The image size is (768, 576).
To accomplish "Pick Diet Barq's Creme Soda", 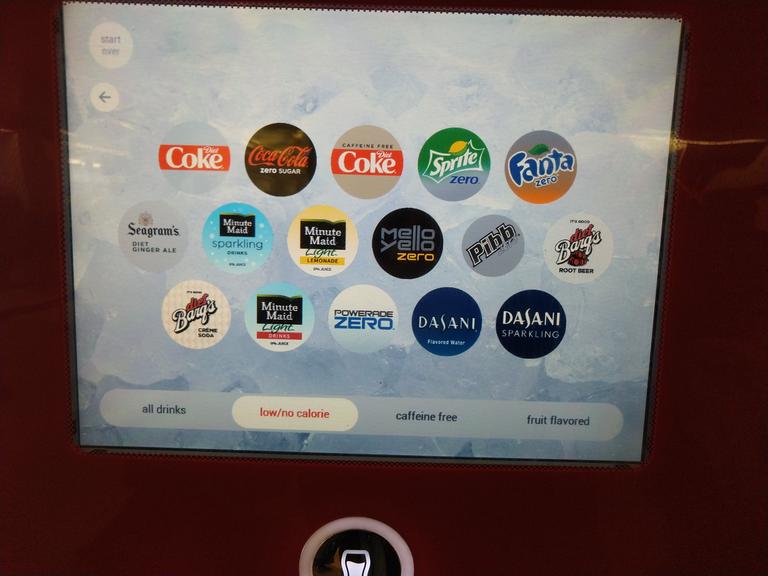I will 196,314.
